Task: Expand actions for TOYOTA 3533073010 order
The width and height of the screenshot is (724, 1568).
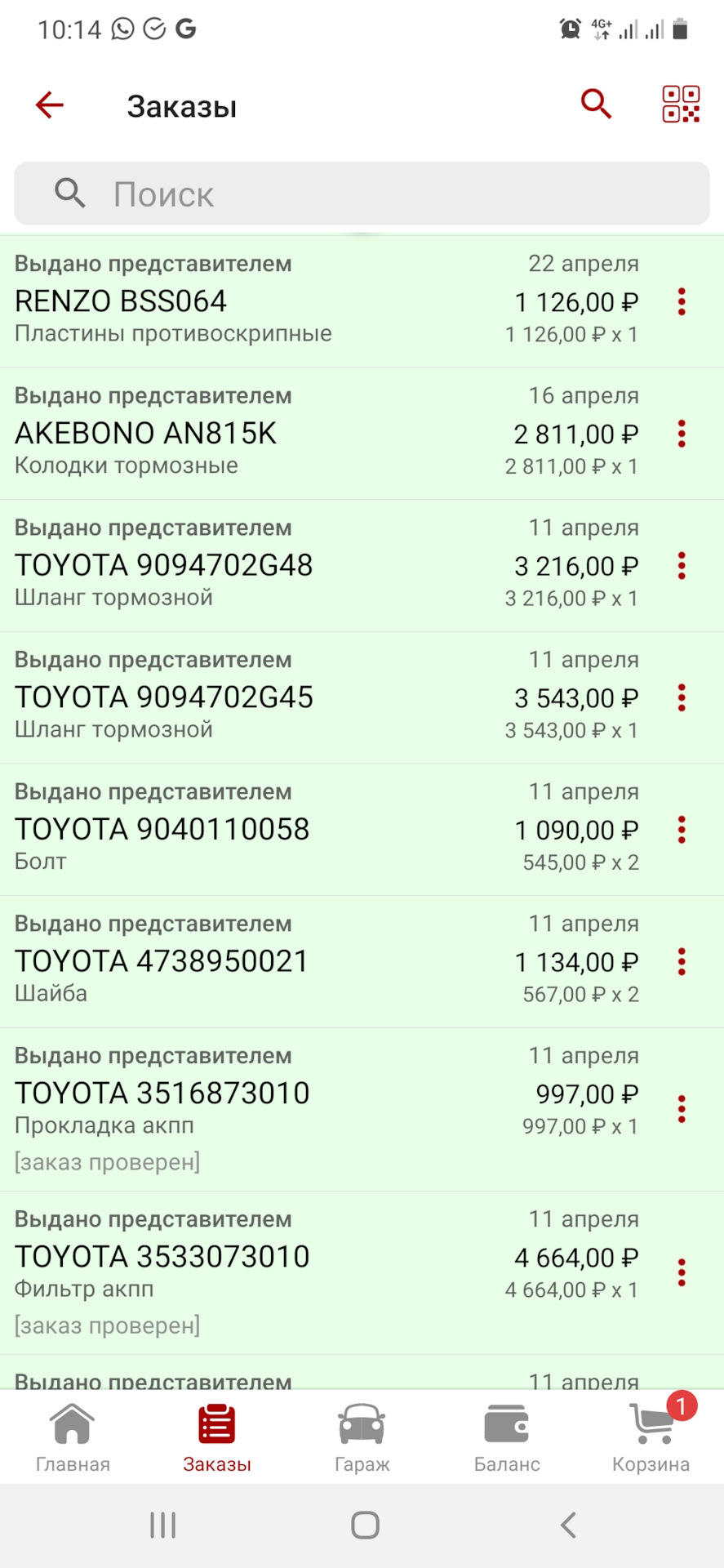Action: pos(682,1271)
